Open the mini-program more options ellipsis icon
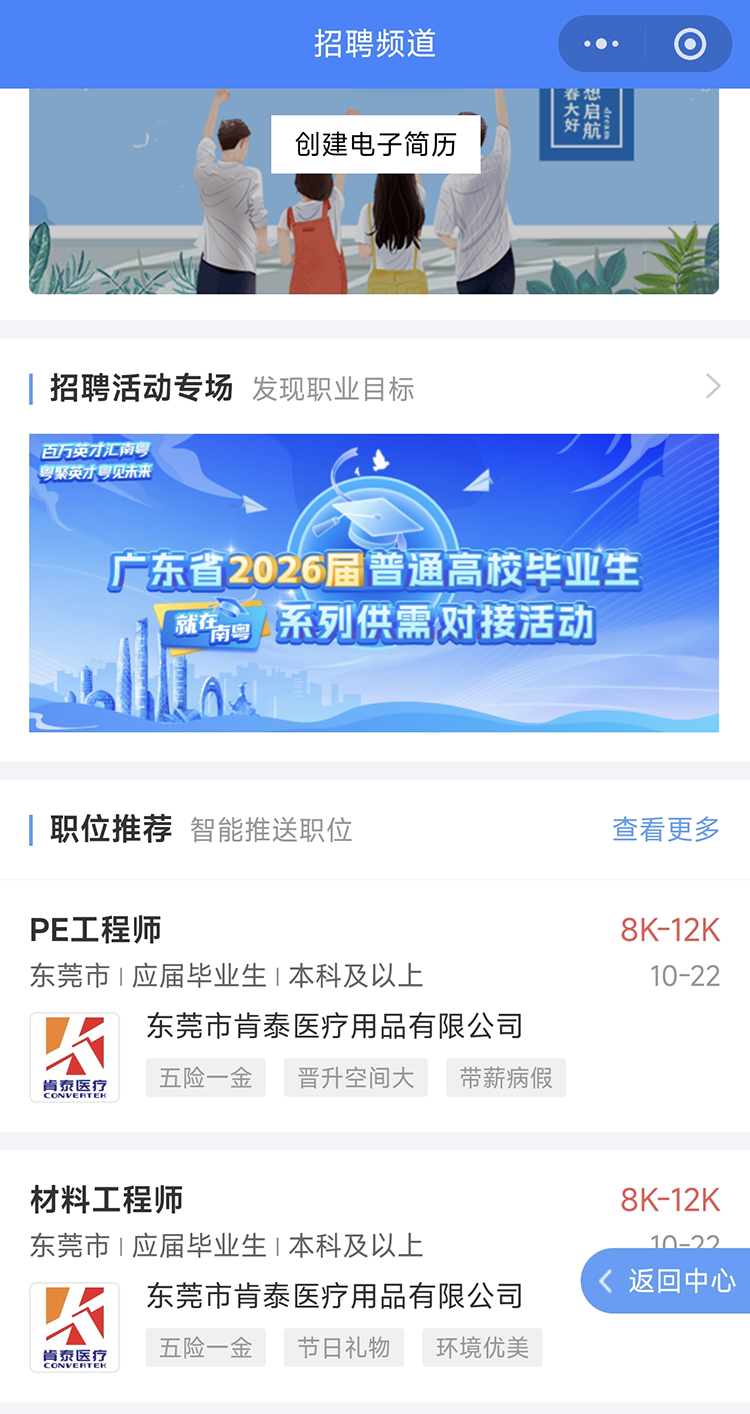 point(601,44)
